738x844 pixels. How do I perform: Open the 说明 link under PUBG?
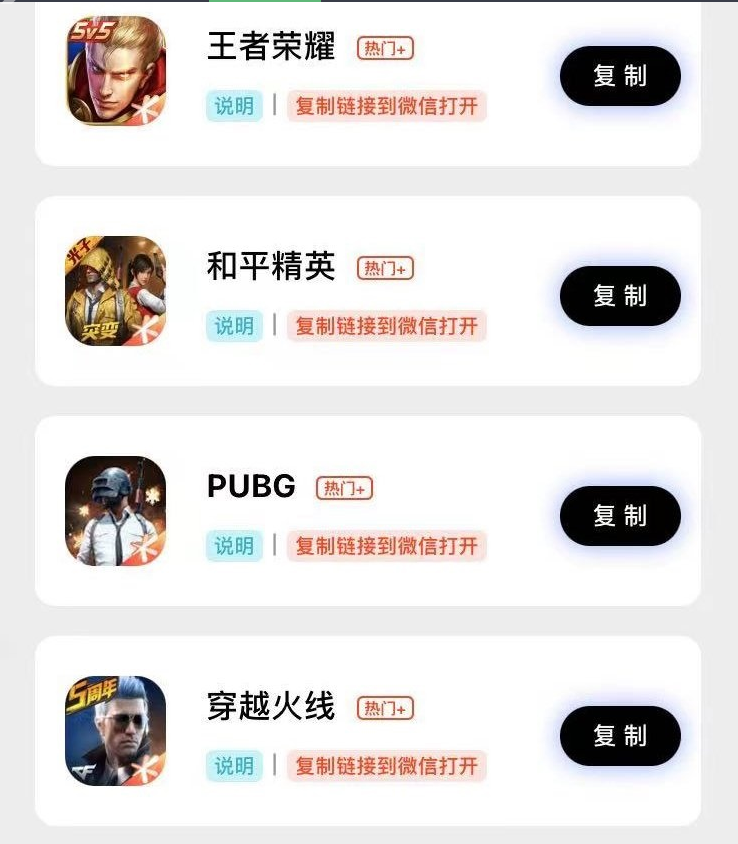tap(233, 546)
